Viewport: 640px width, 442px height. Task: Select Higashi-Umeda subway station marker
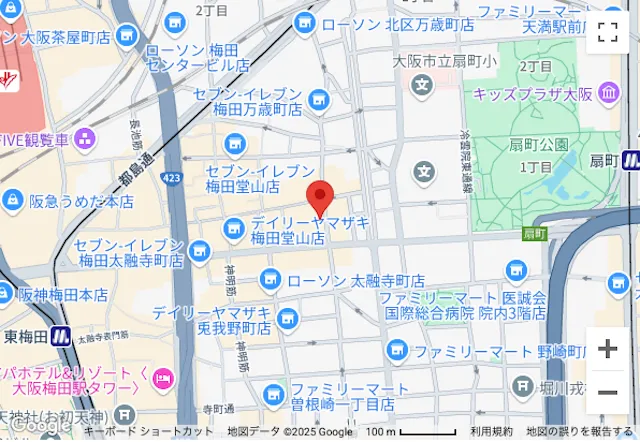click(62, 336)
